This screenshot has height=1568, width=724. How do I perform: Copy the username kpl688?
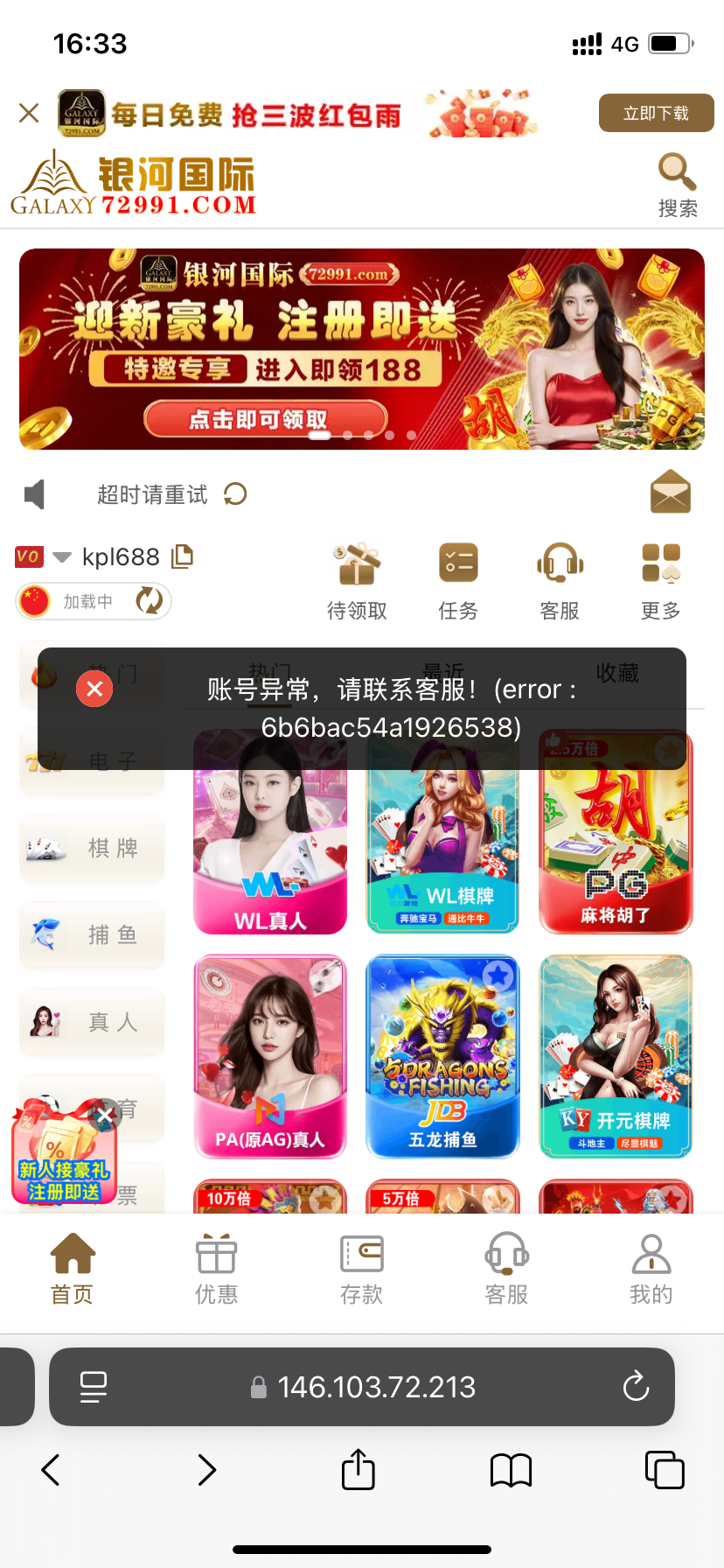pyautogui.click(x=182, y=556)
